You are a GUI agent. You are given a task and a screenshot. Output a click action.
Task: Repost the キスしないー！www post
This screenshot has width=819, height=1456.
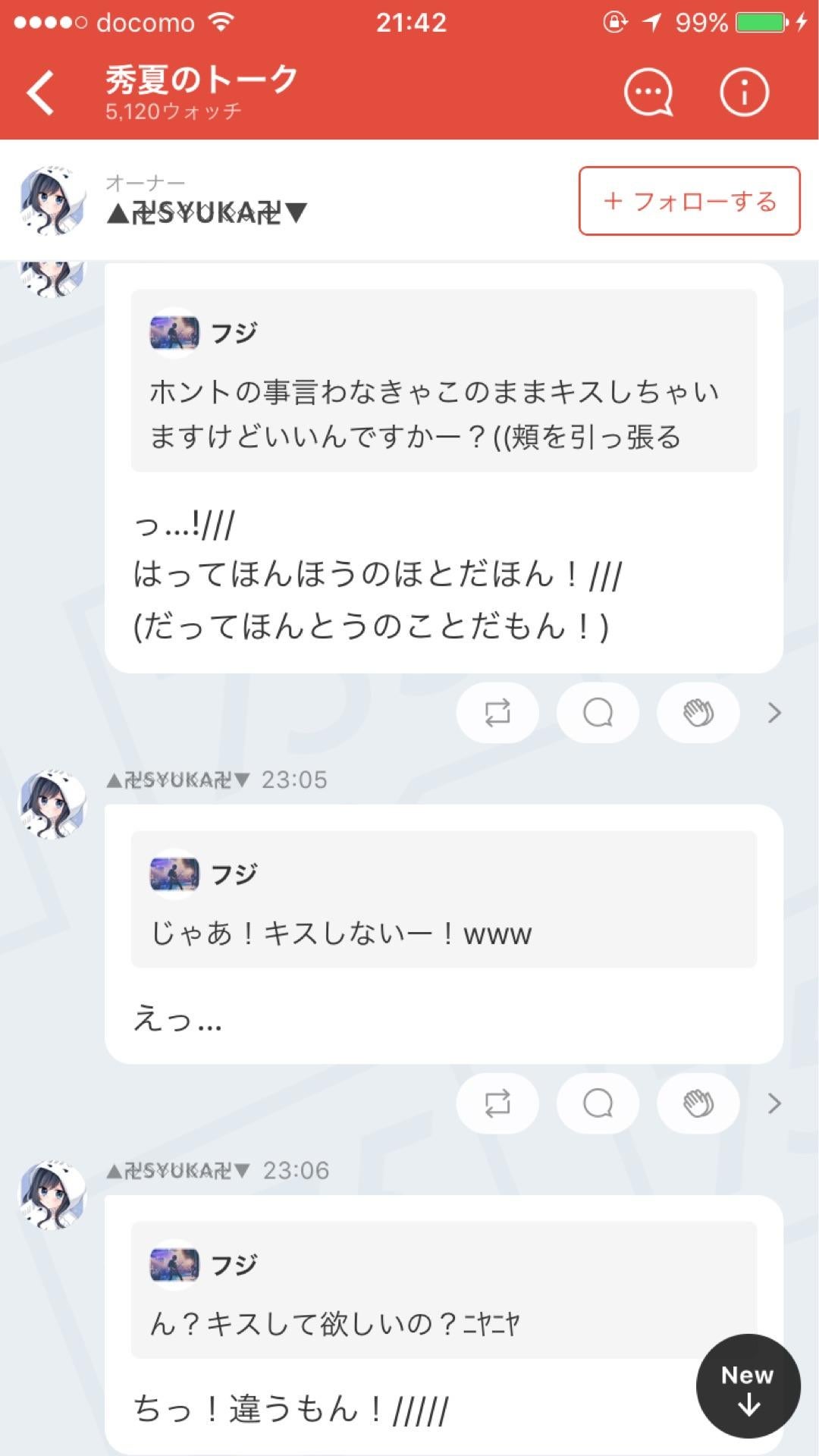497,1103
